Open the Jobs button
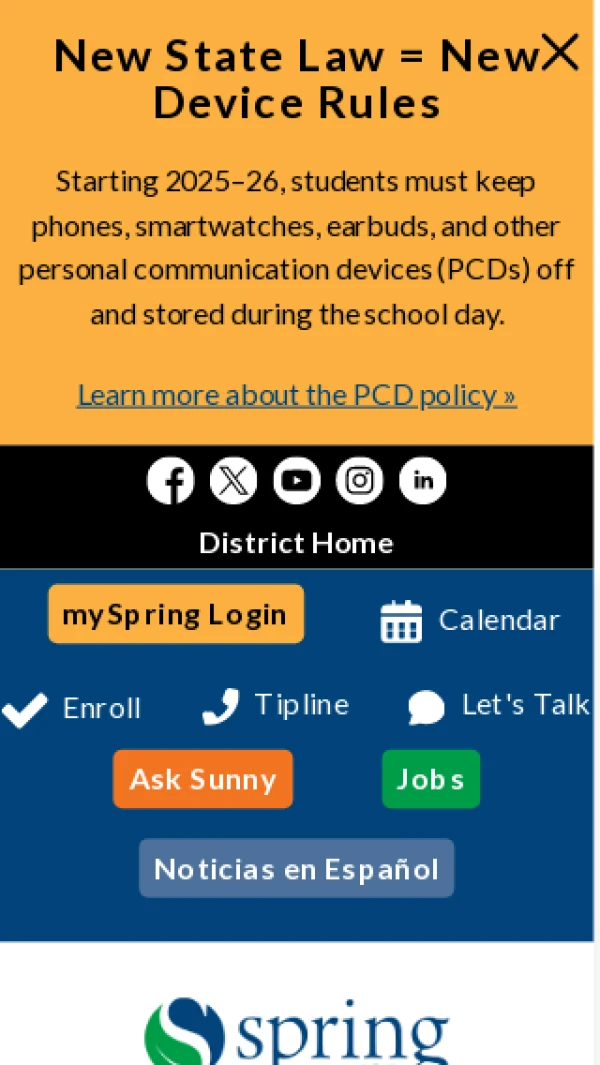 click(431, 779)
